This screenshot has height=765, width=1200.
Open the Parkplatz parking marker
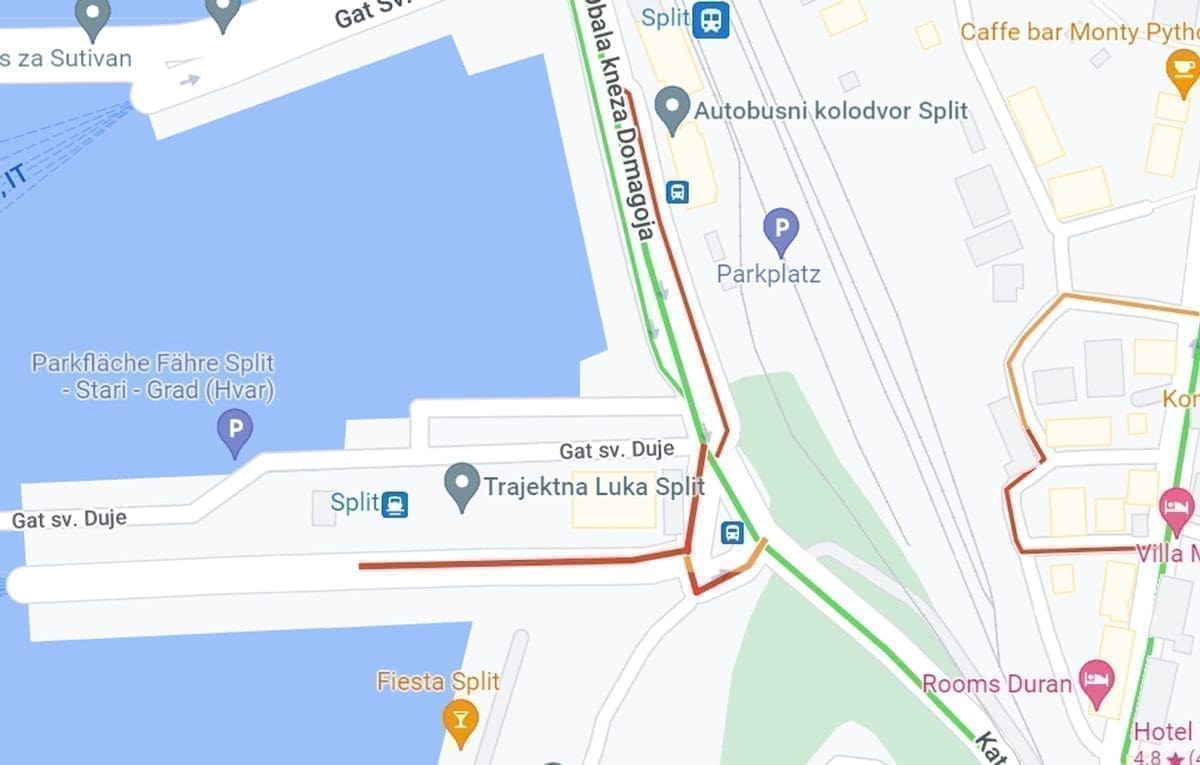point(781,230)
